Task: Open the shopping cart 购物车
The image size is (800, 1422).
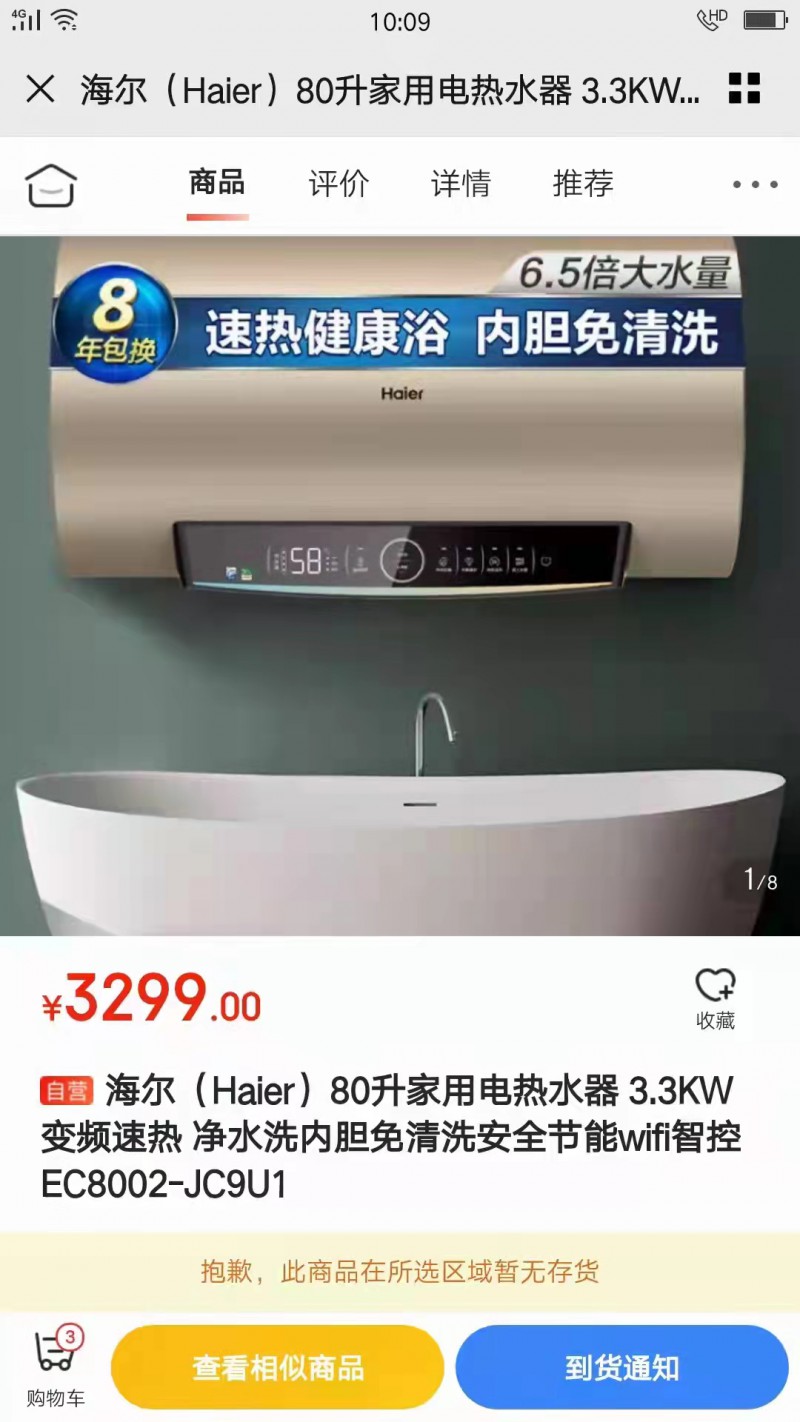Action: (x=56, y=1367)
